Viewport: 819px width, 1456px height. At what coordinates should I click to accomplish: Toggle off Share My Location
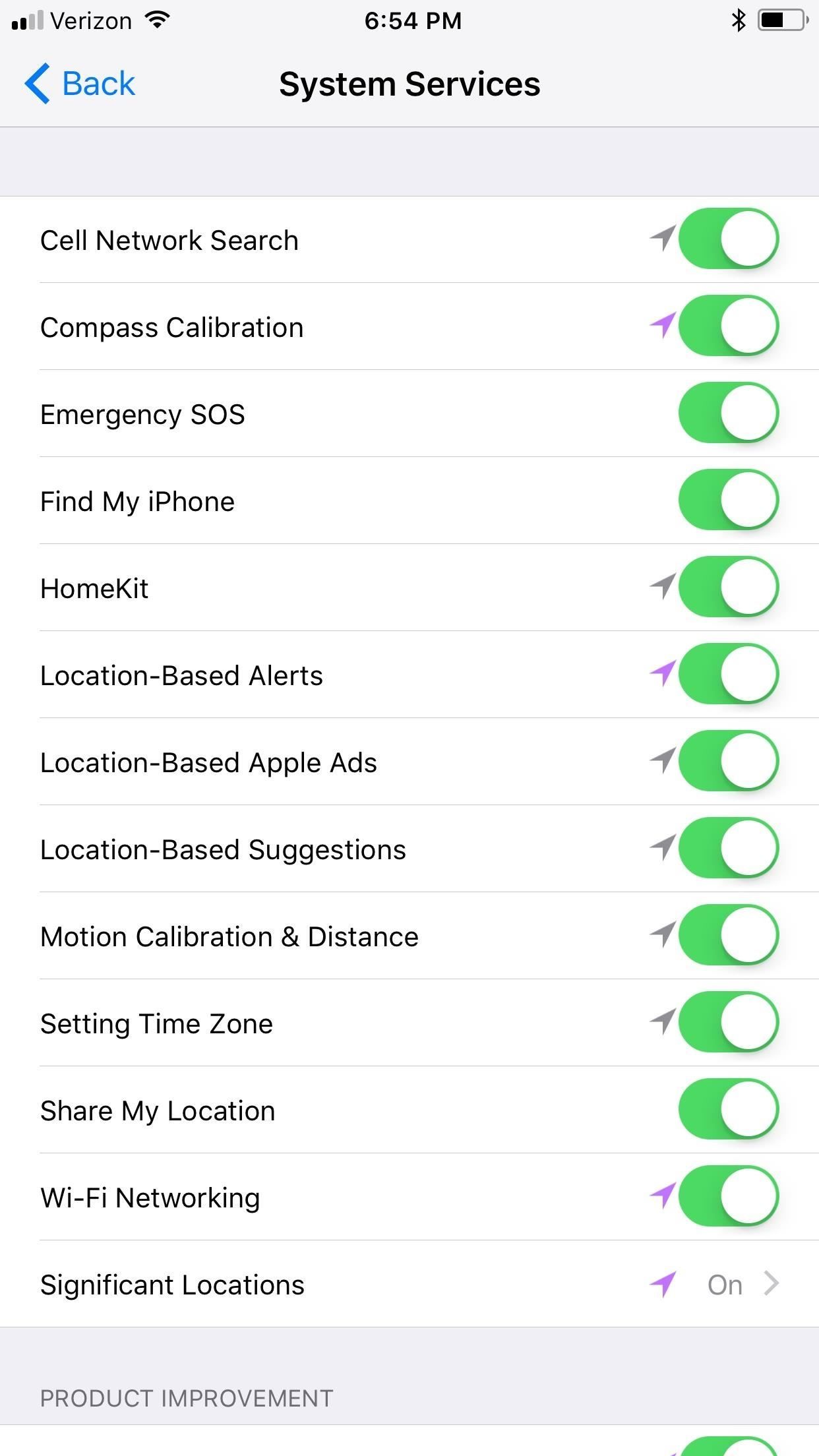[x=727, y=1110]
